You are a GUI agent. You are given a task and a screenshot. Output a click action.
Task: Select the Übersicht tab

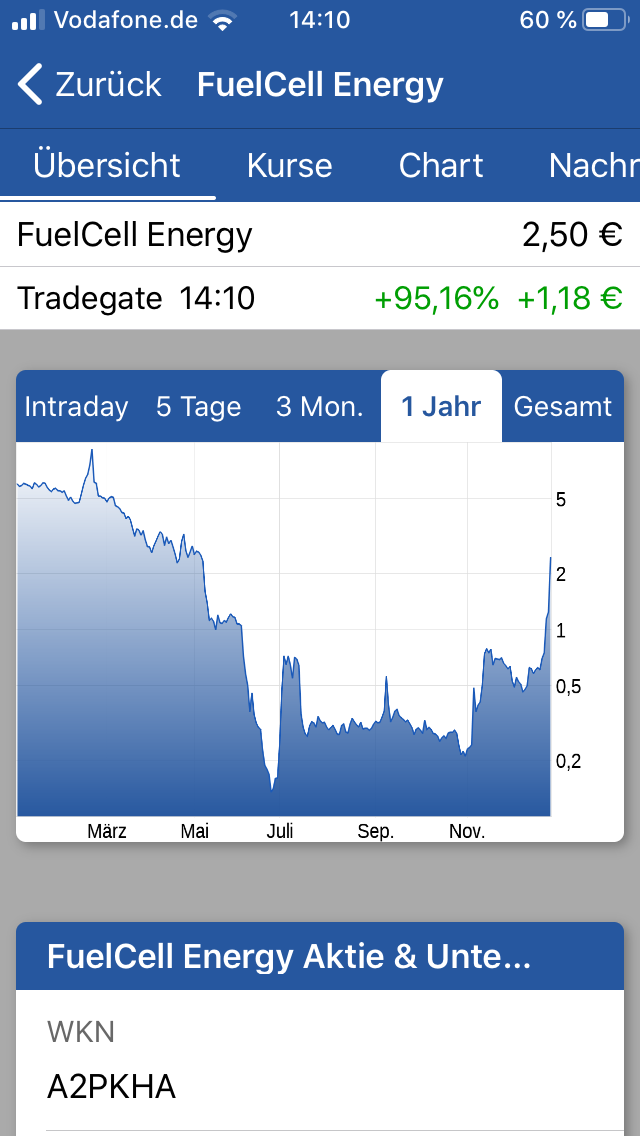pyautogui.click(x=107, y=165)
